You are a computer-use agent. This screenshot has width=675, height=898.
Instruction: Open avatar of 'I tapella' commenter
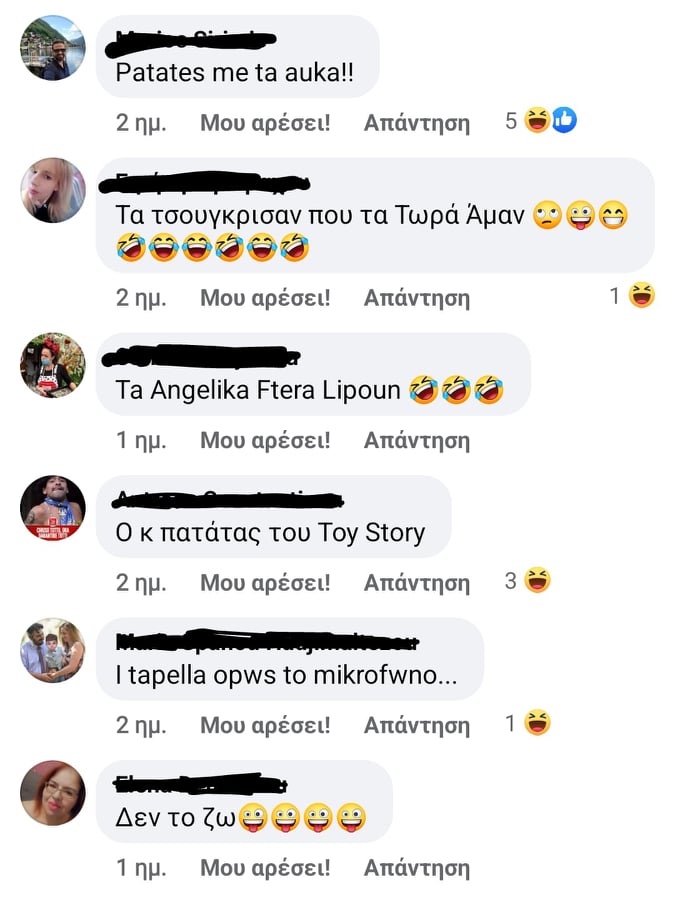pos(53,649)
